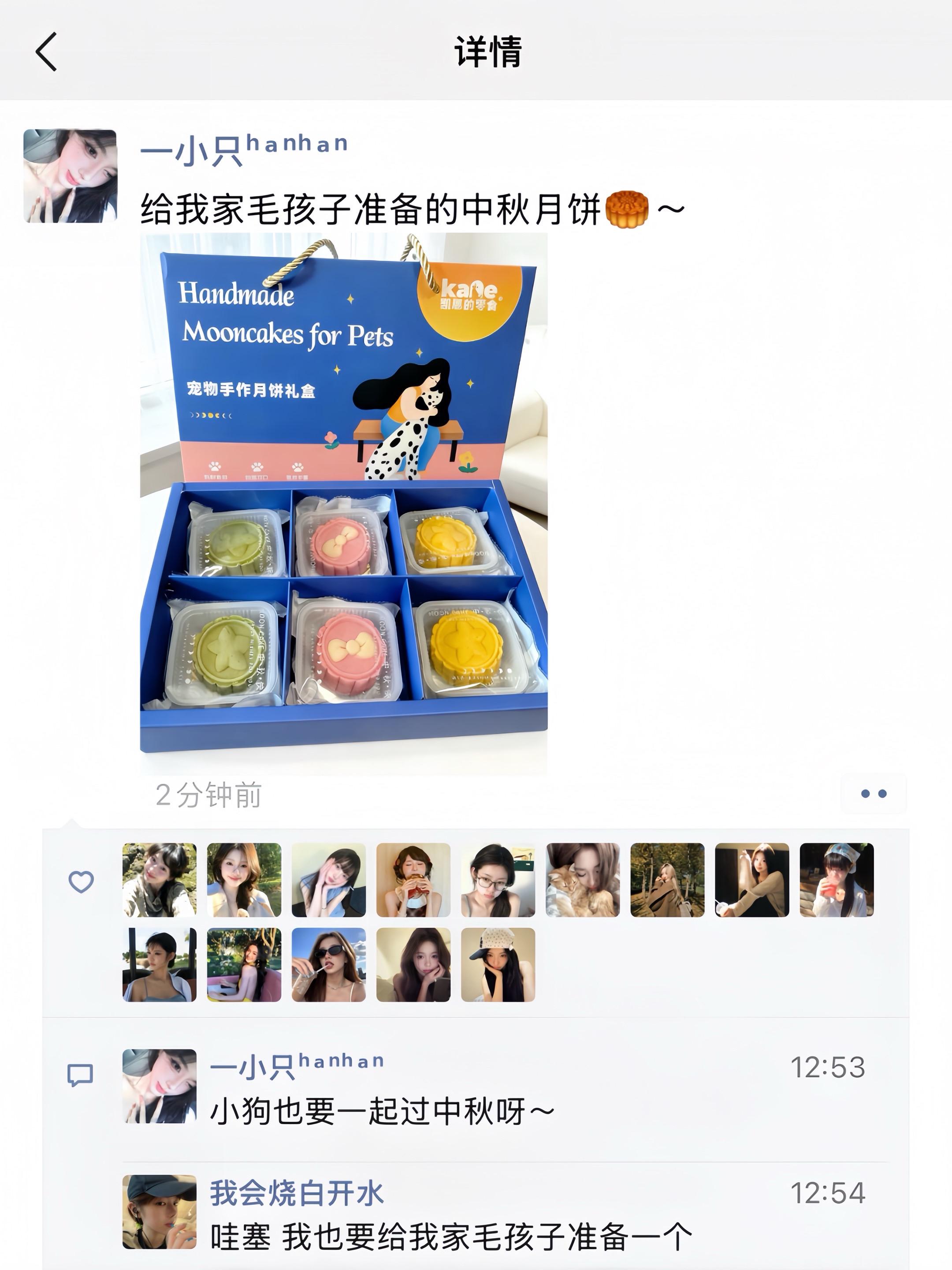
Task: Open the two-dot like and comment menu
Action: (x=874, y=794)
